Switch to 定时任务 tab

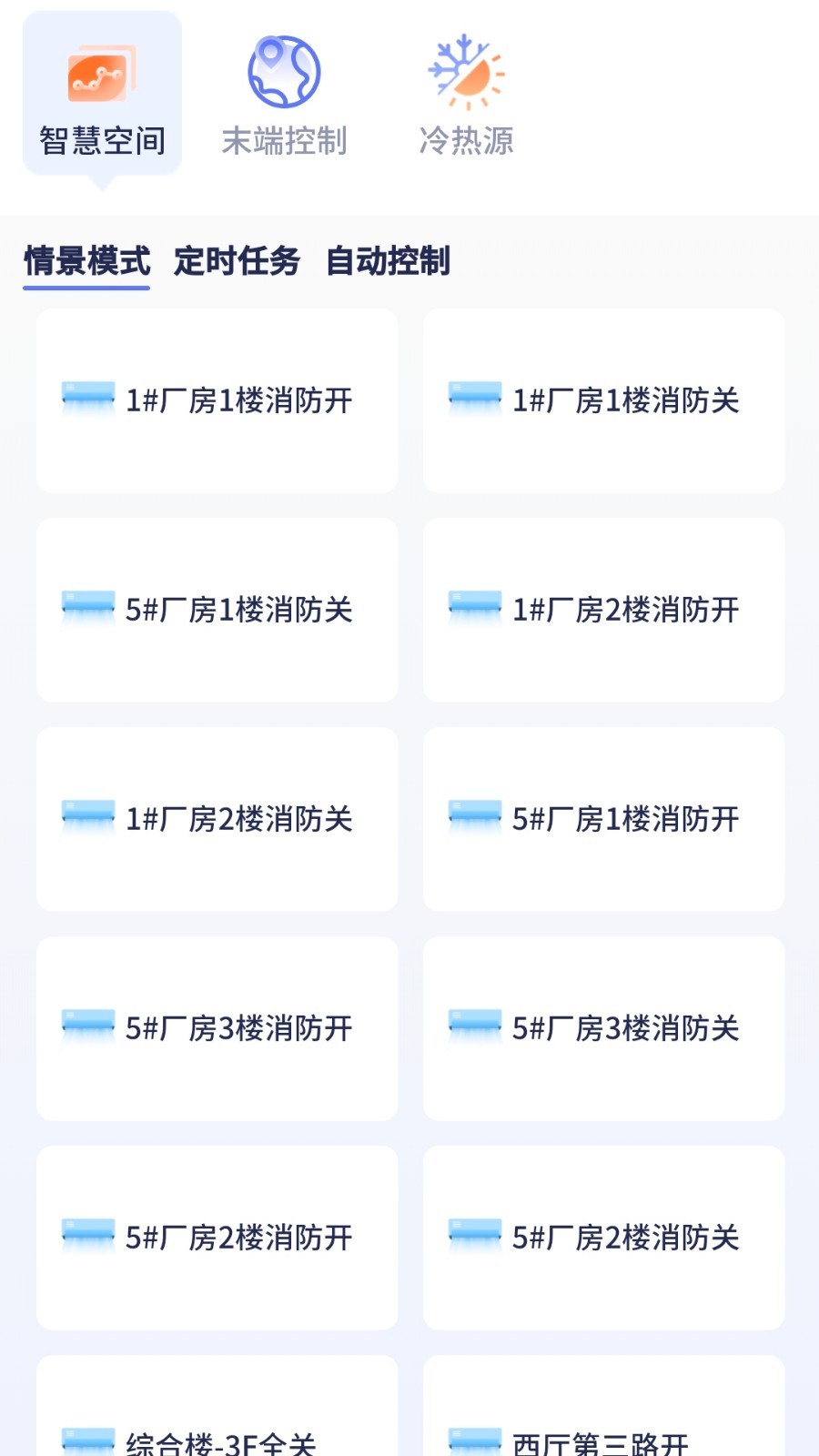(237, 261)
